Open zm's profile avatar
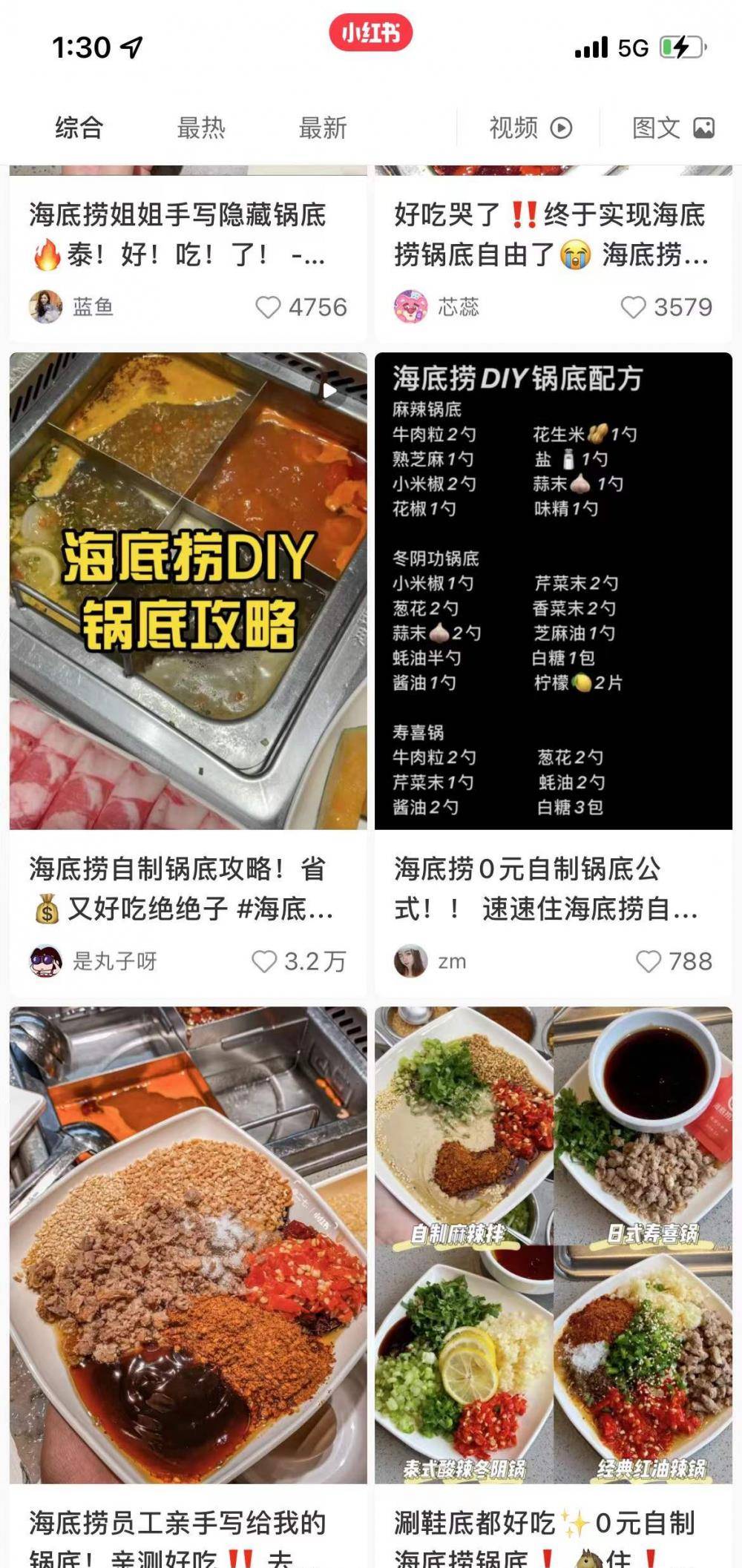The width and height of the screenshot is (742, 1568). 410,959
